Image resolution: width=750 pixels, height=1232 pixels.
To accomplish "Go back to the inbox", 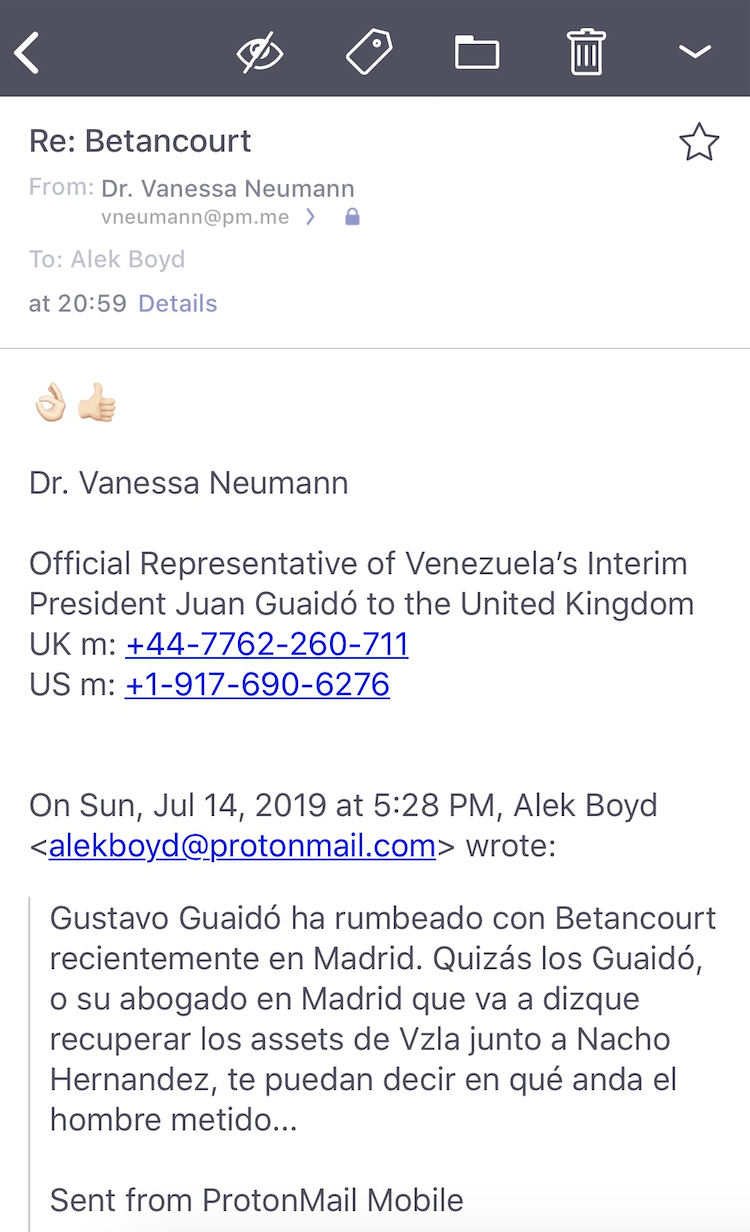I will pos(27,52).
